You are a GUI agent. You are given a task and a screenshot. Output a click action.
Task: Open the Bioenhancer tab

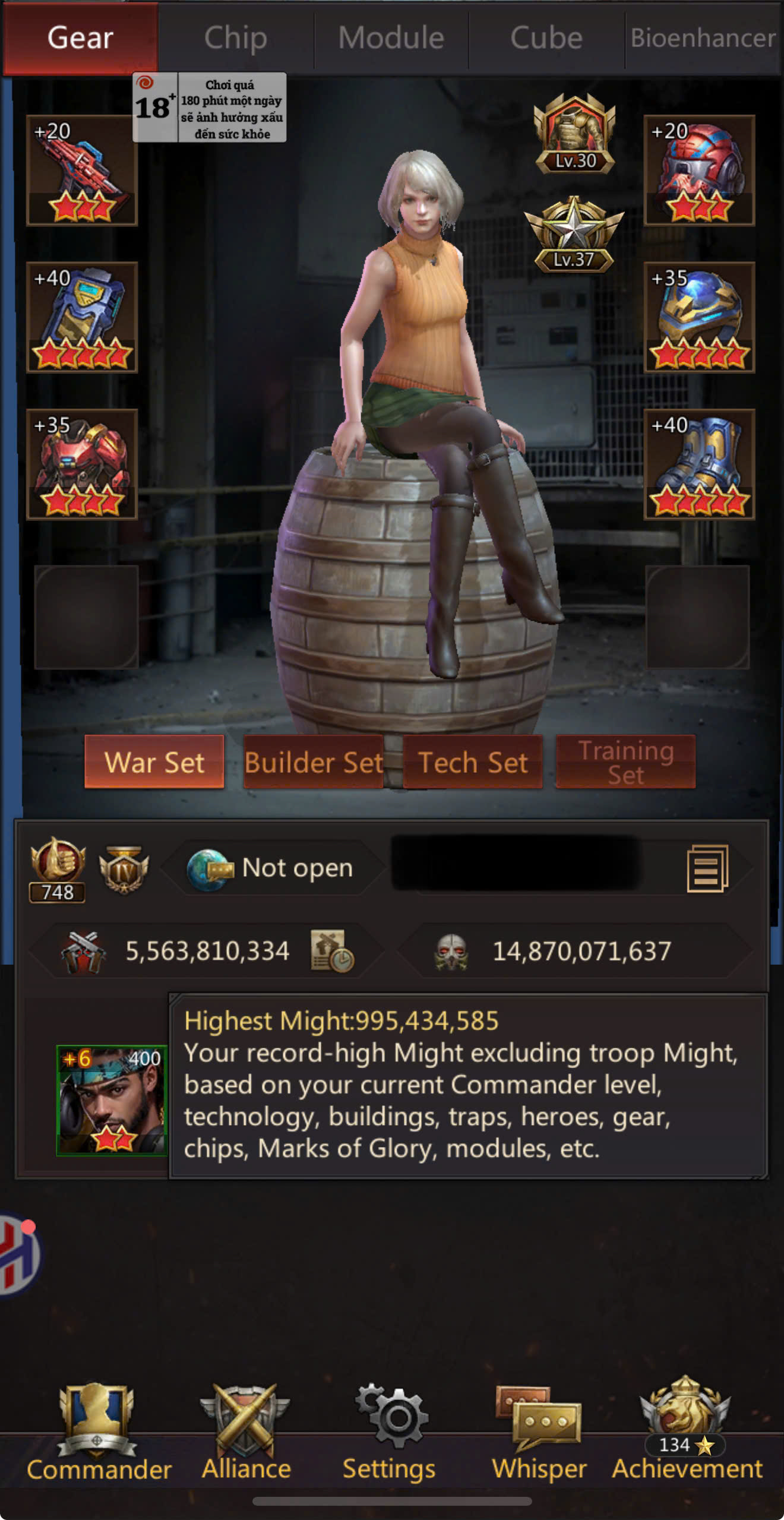[x=703, y=38]
